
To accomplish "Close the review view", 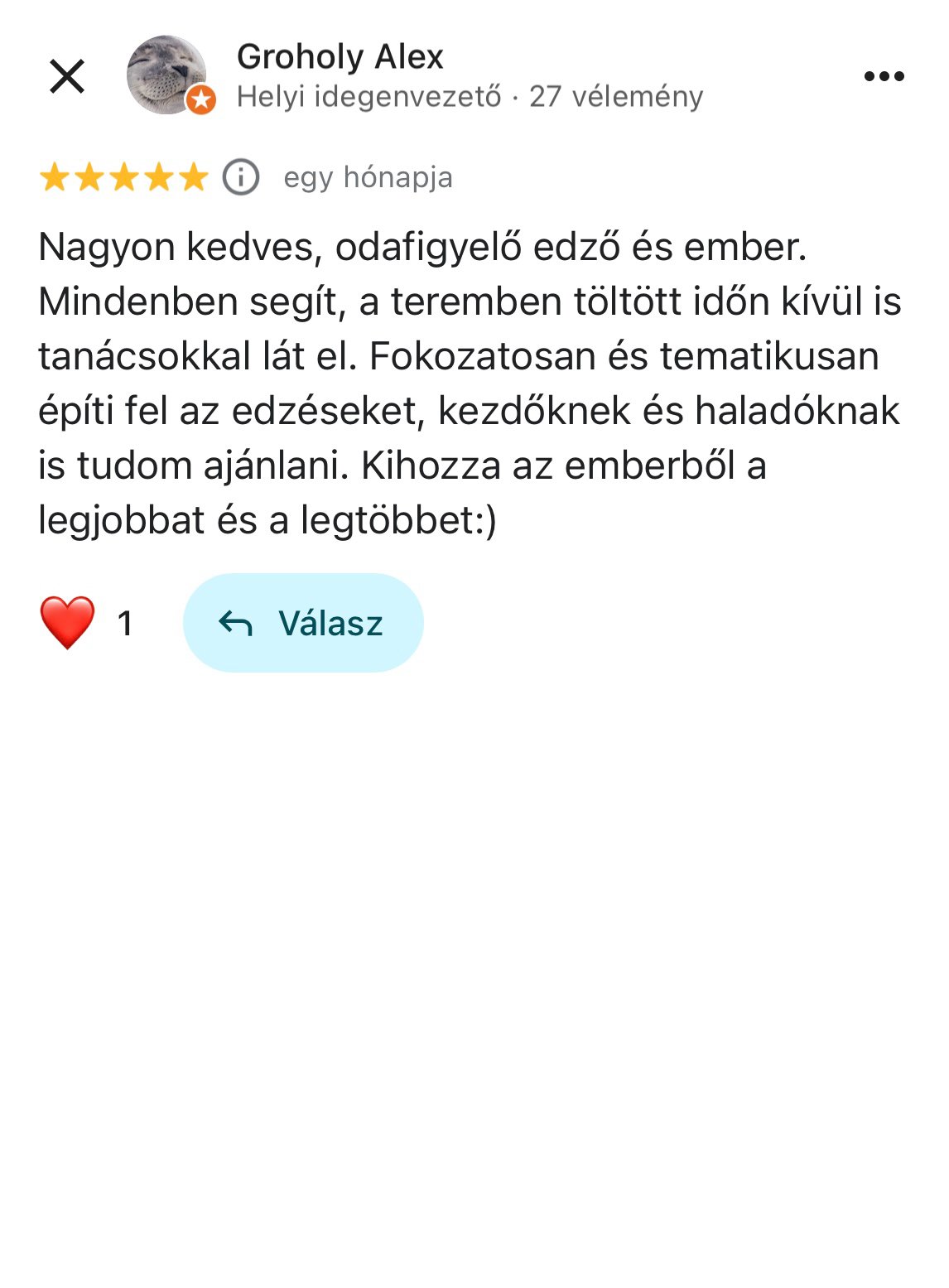I will click(67, 77).
